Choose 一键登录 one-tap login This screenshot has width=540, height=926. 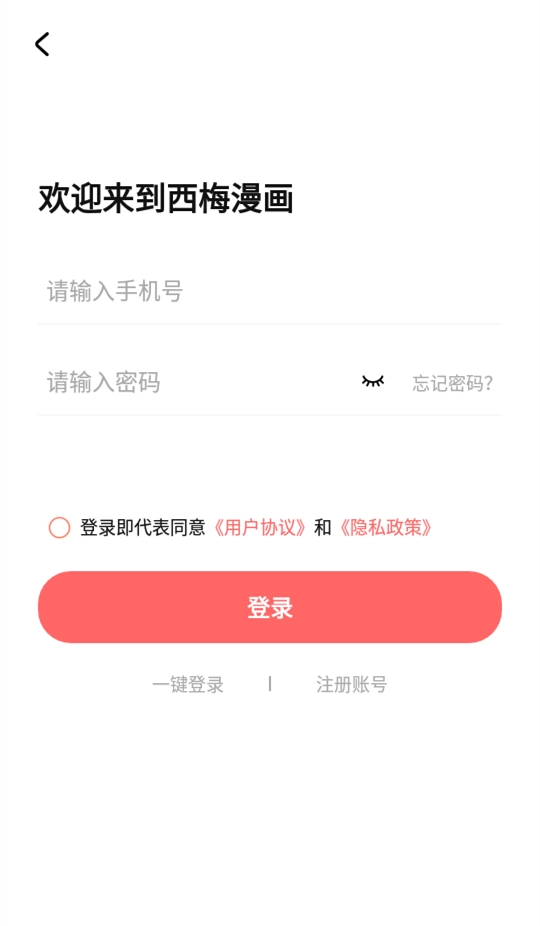click(188, 684)
